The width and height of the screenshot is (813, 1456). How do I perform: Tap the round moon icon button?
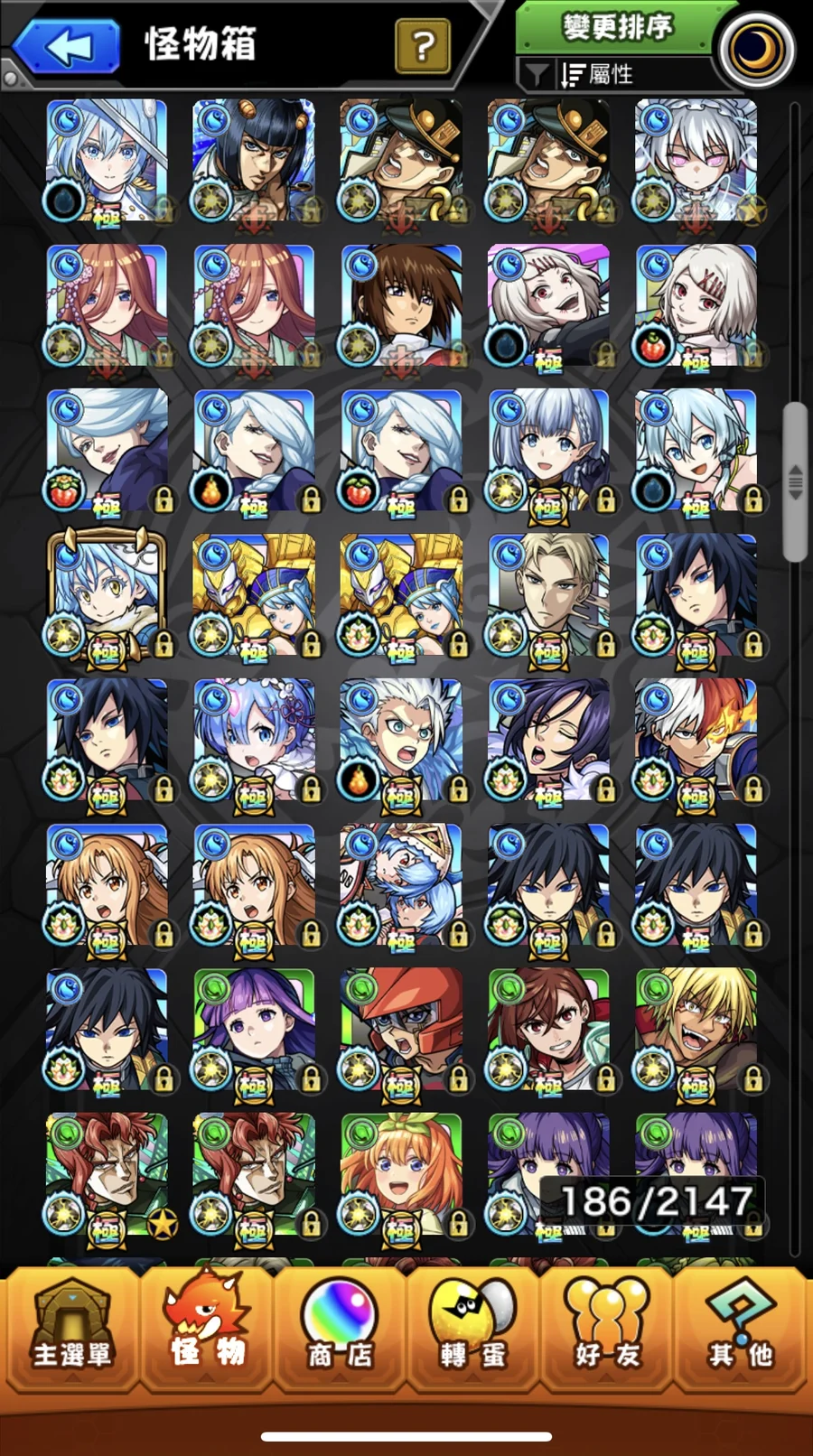coord(756,51)
